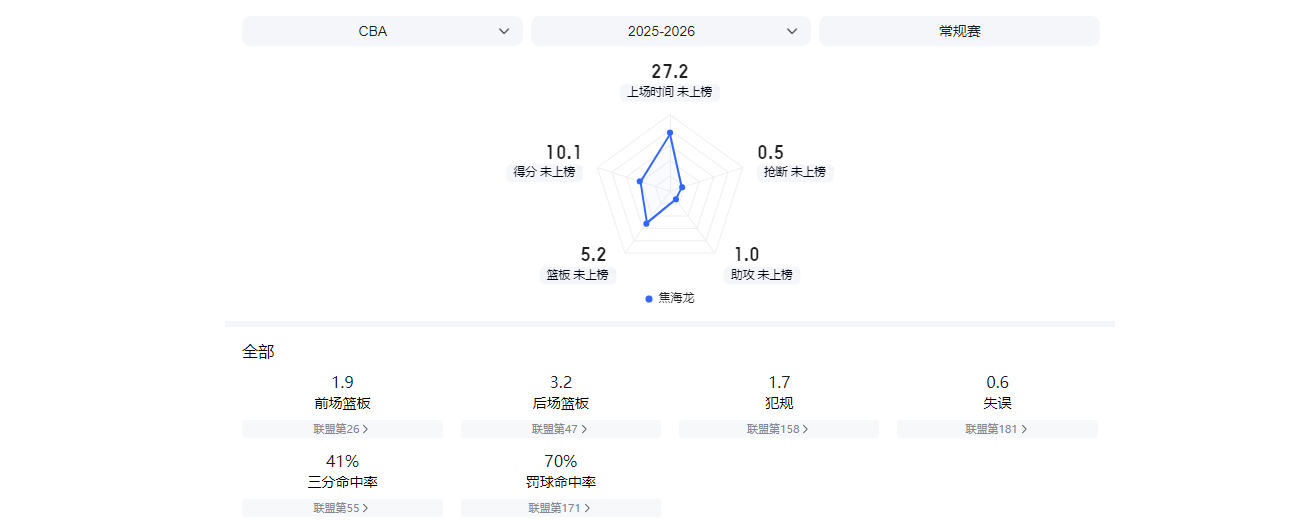The image size is (1314, 522).
Task: View 联盟第158 ranking under 犯规
Action: tap(778, 429)
